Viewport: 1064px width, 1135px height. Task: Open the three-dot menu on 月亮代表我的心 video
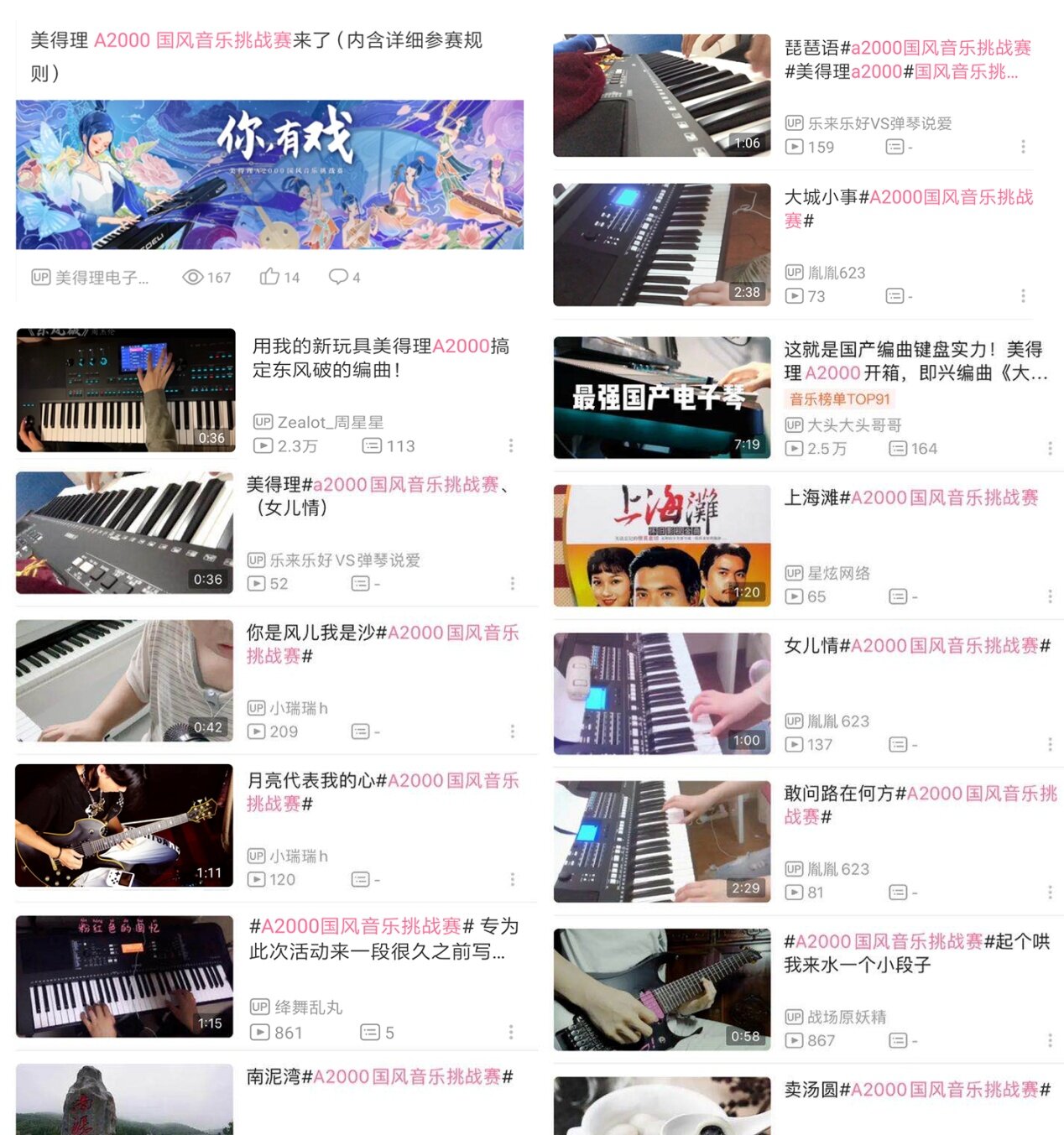click(513, 879)
